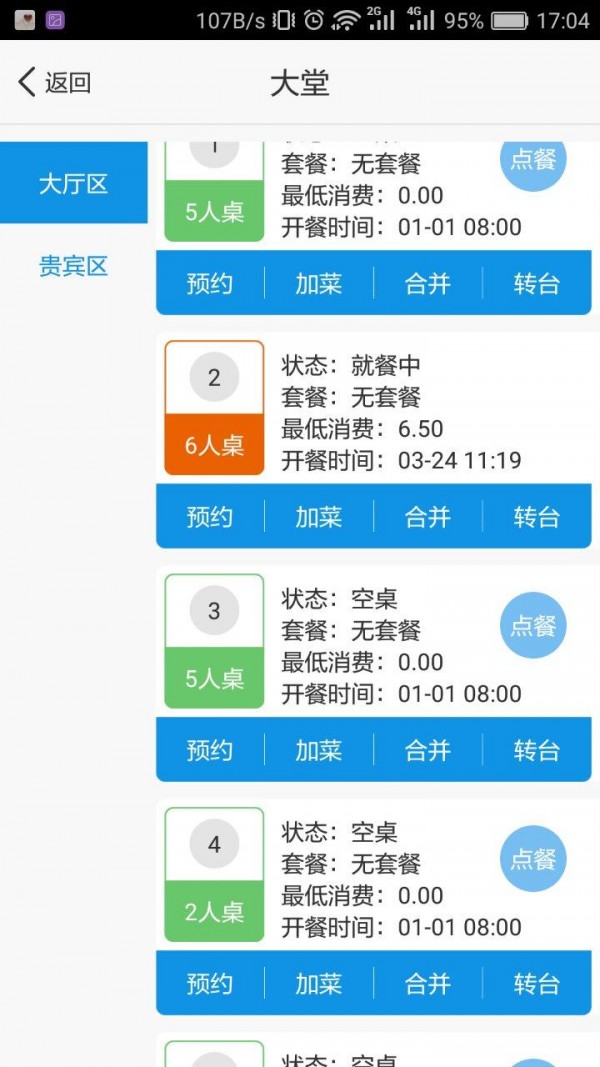Open the table 3 card (5人桌)
The width and height of the screenshot is (600, 1067).
214,641
